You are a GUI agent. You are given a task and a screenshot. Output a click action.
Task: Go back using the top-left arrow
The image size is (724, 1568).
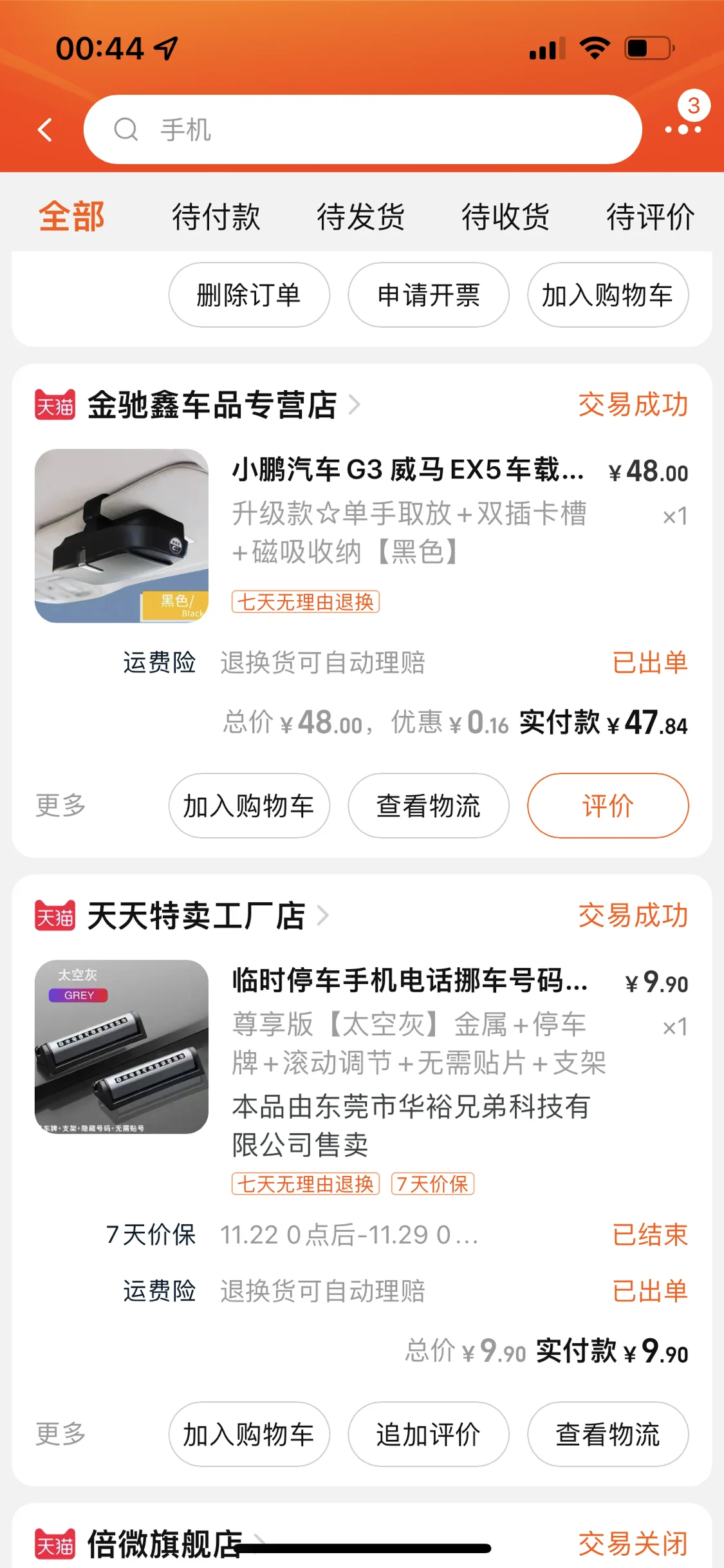(x=45, y=130)
